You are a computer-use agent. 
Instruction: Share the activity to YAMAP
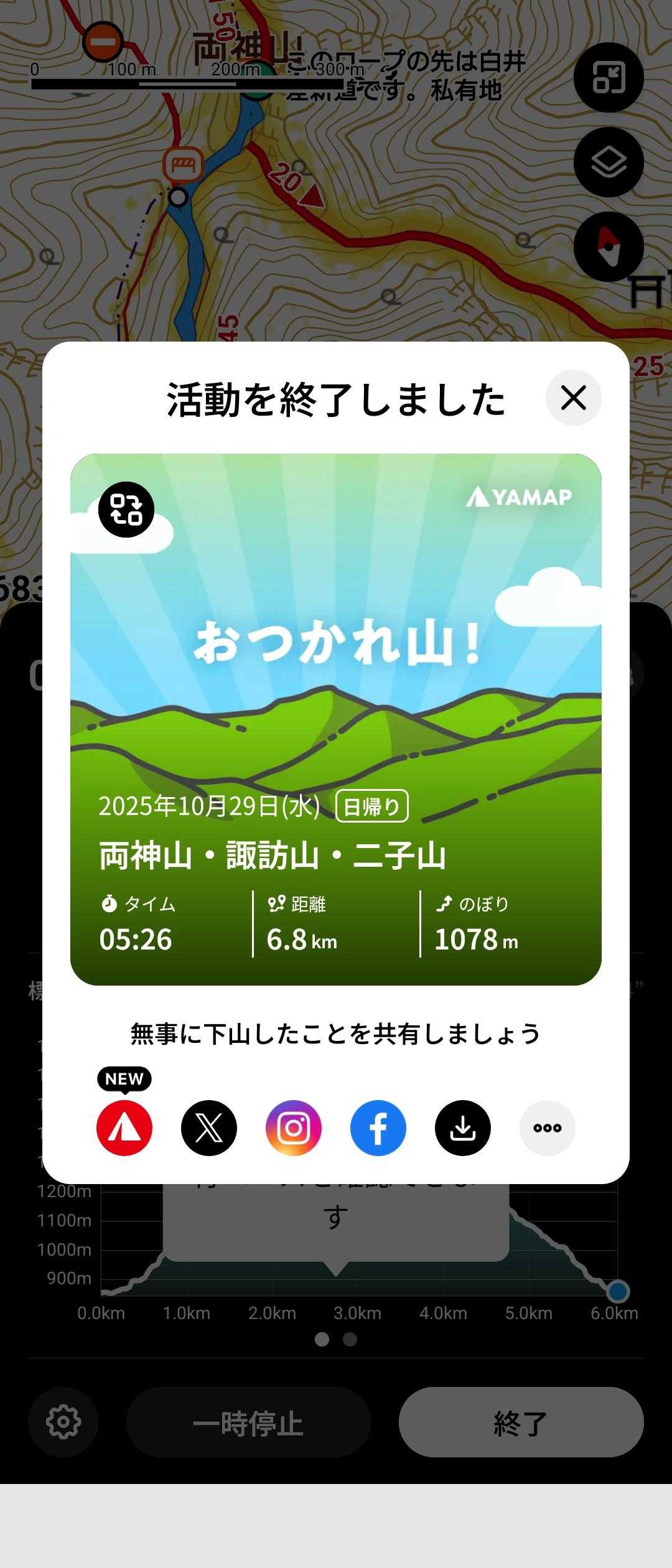(x=124, y=1128)
